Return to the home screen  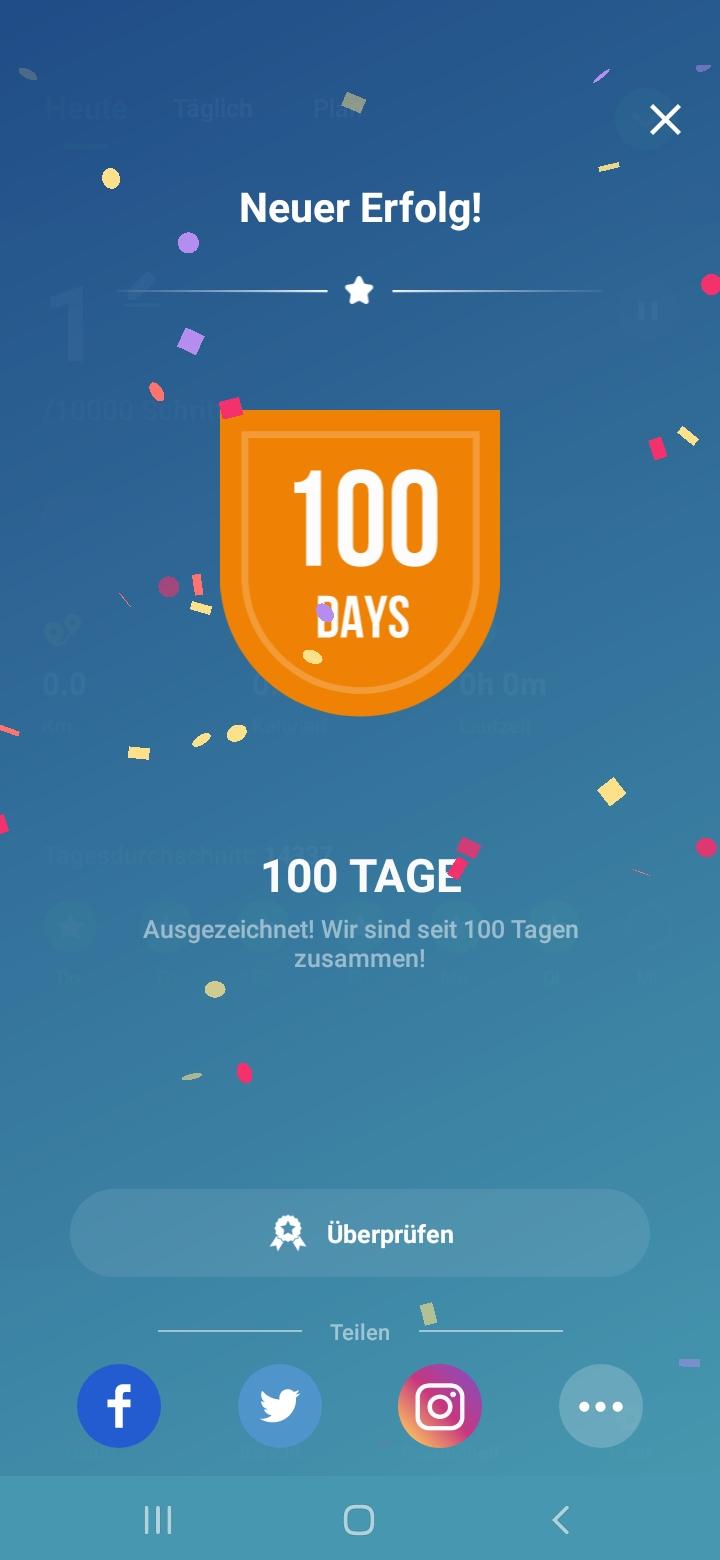359,1520
